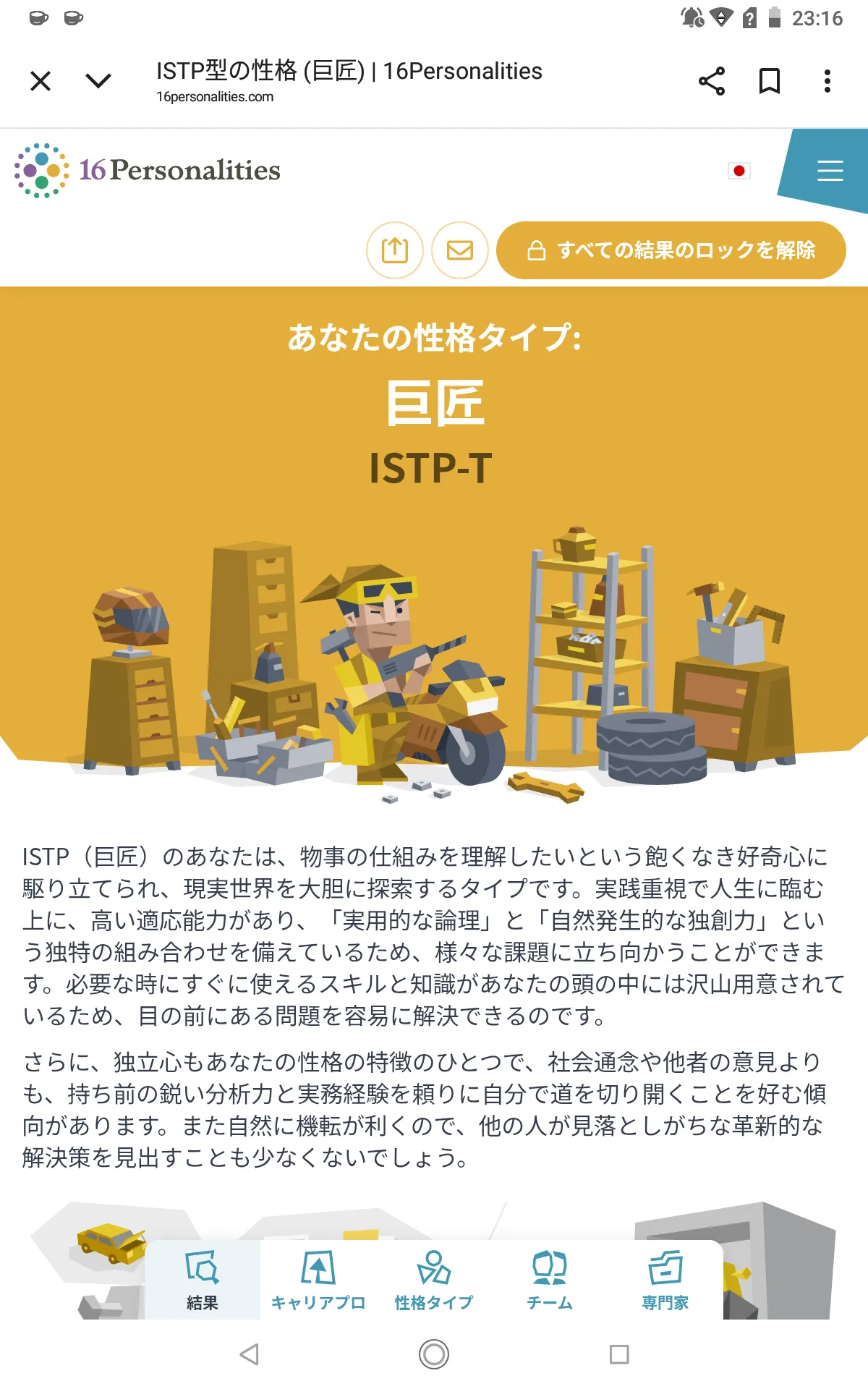Image resolution: width=868 pixels, height=1389 pixels.
Task: Email results using the envelope icon
Action: [x=460, y=250]
